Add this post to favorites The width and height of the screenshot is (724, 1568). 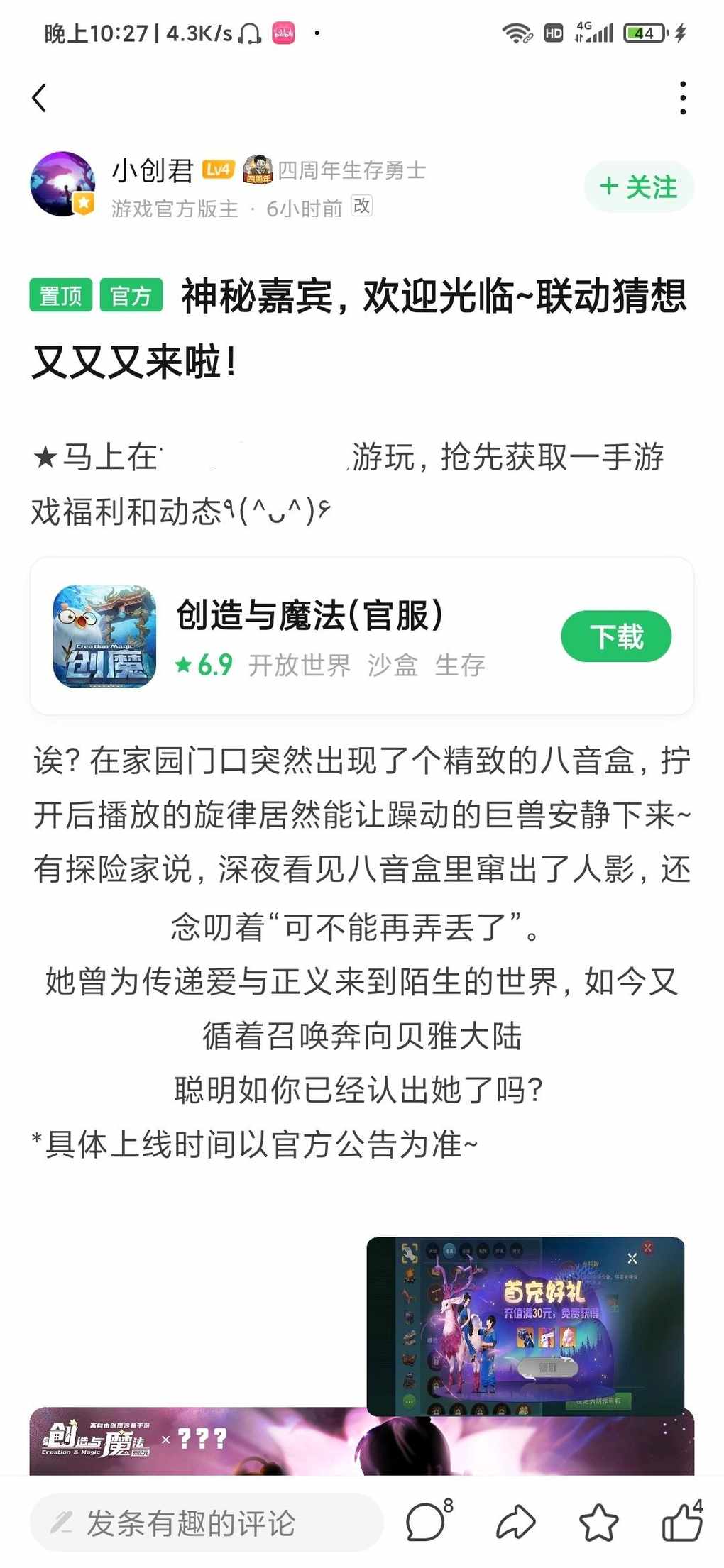point(598,1522)
